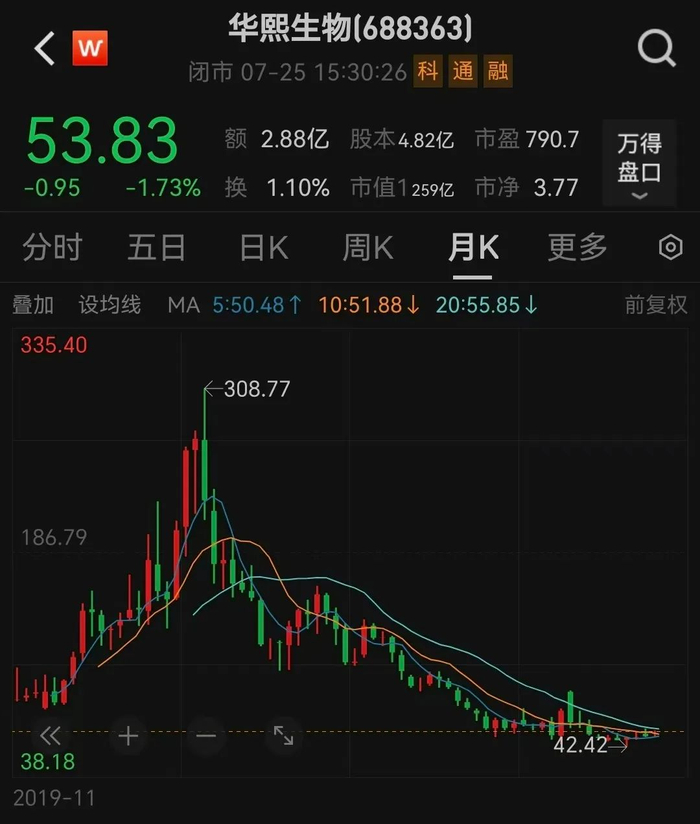Screen dimensions: 700x824
Task: Select the 日K chart tab
Action: [x=264, y=247]
